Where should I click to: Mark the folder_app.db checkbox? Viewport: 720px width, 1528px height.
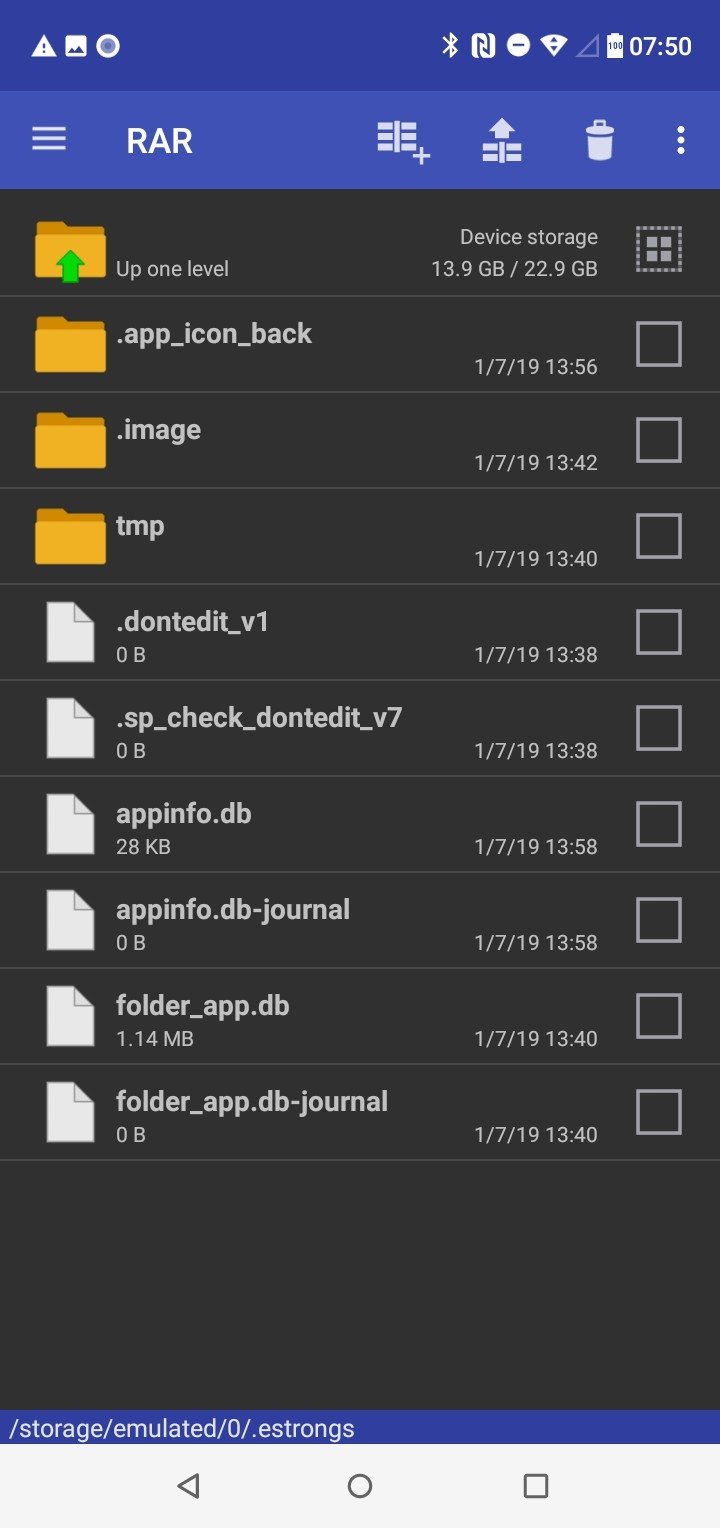coord(659,1016)
